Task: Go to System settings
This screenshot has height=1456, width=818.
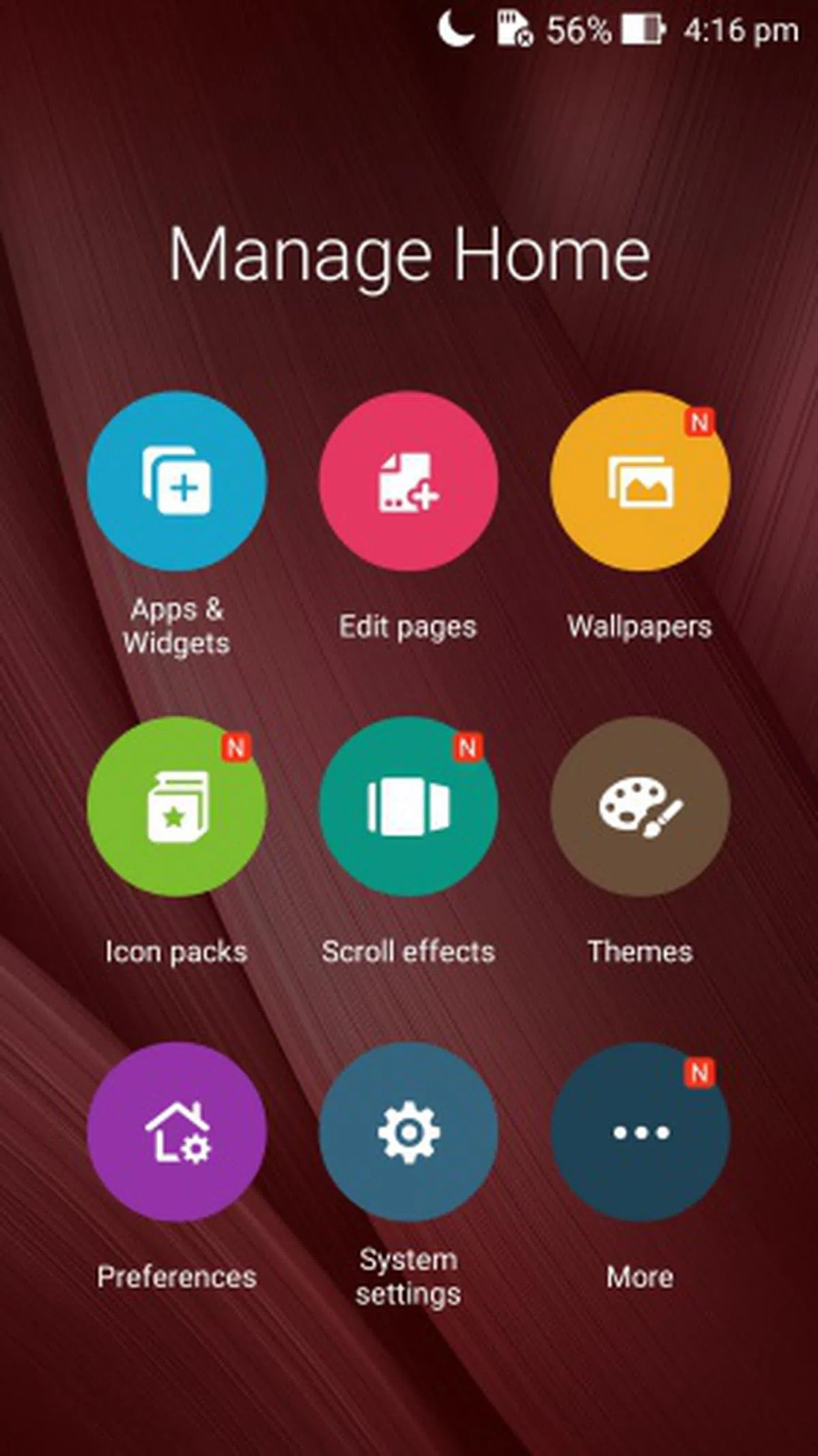Action: click(408, 1132)
